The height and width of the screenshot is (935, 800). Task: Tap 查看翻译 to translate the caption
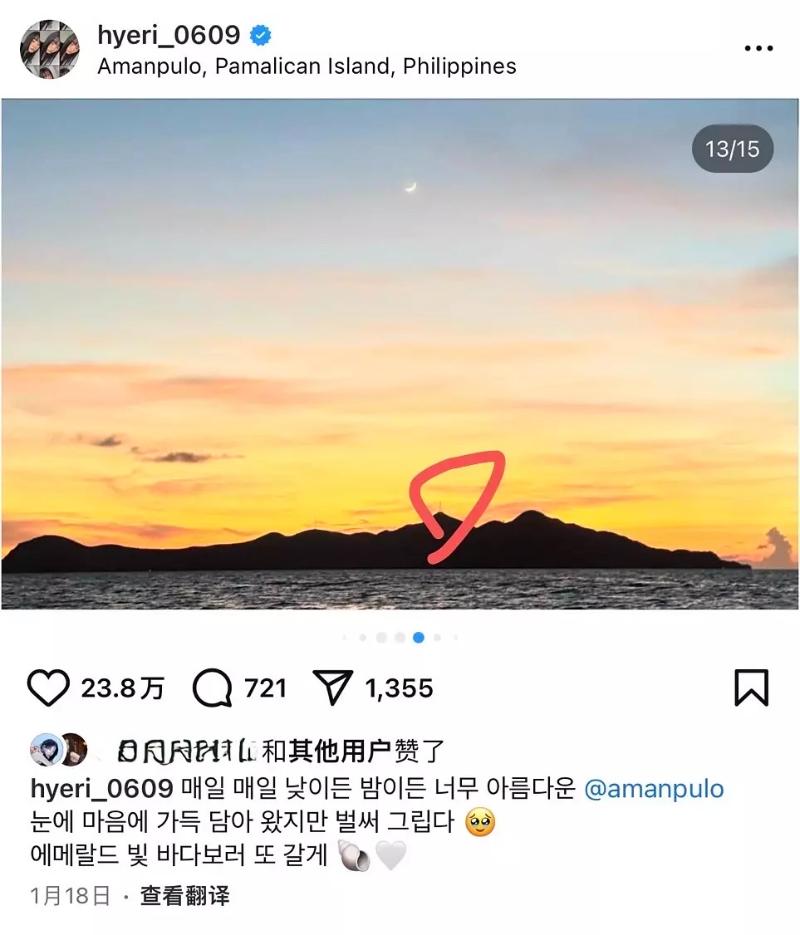click(184, 895)
